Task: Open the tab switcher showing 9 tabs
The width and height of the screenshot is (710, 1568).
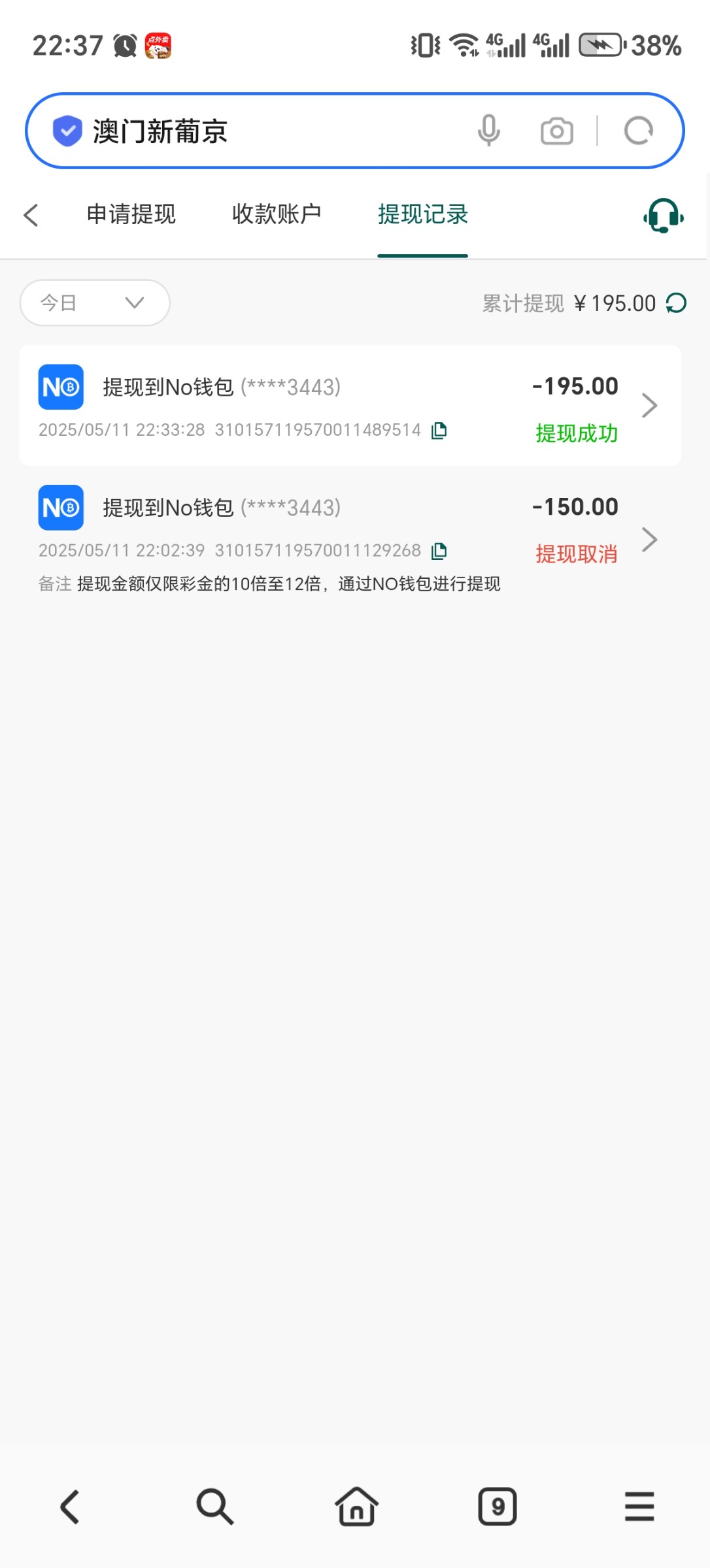Action: coord(498,1507)
